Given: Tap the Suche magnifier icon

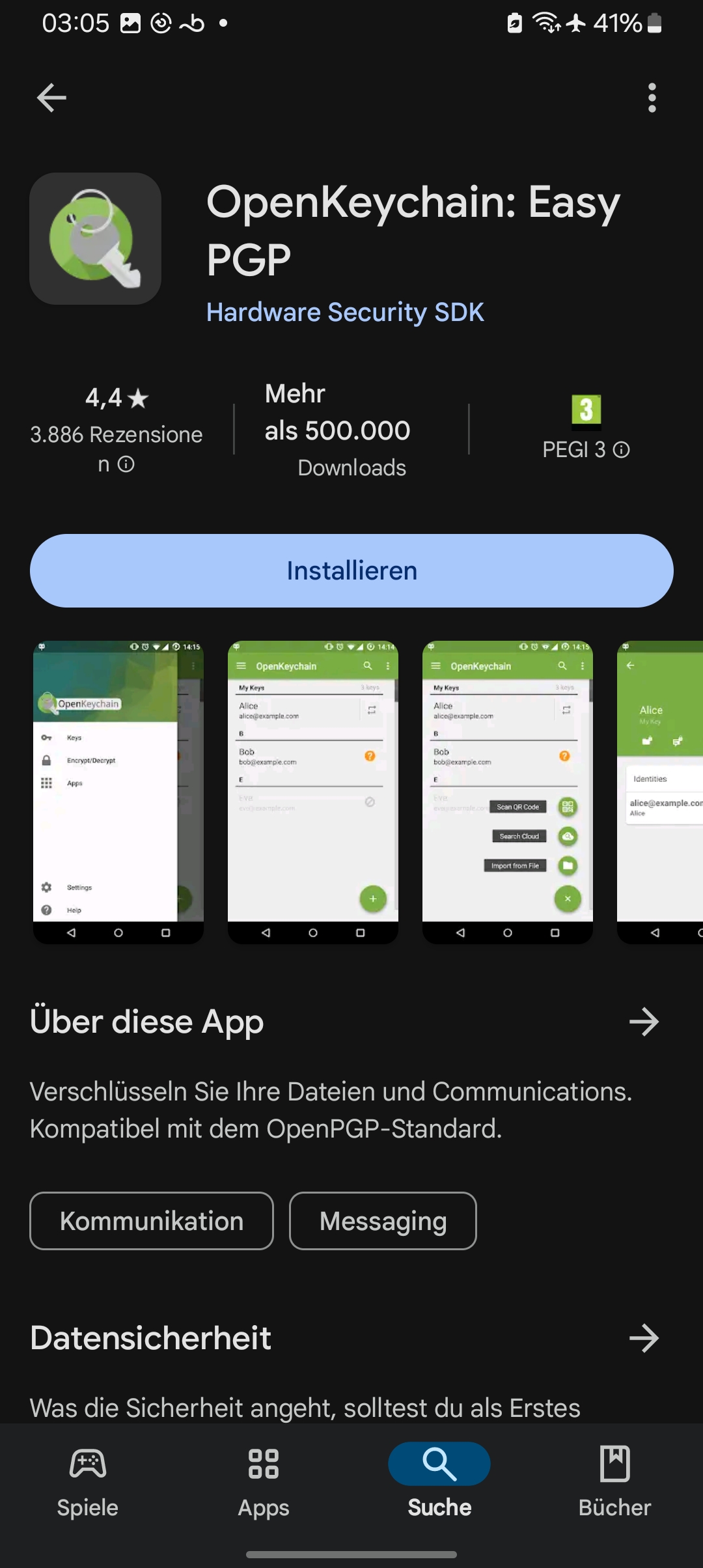Looking at the screenshot, I should click(439, 1463).
